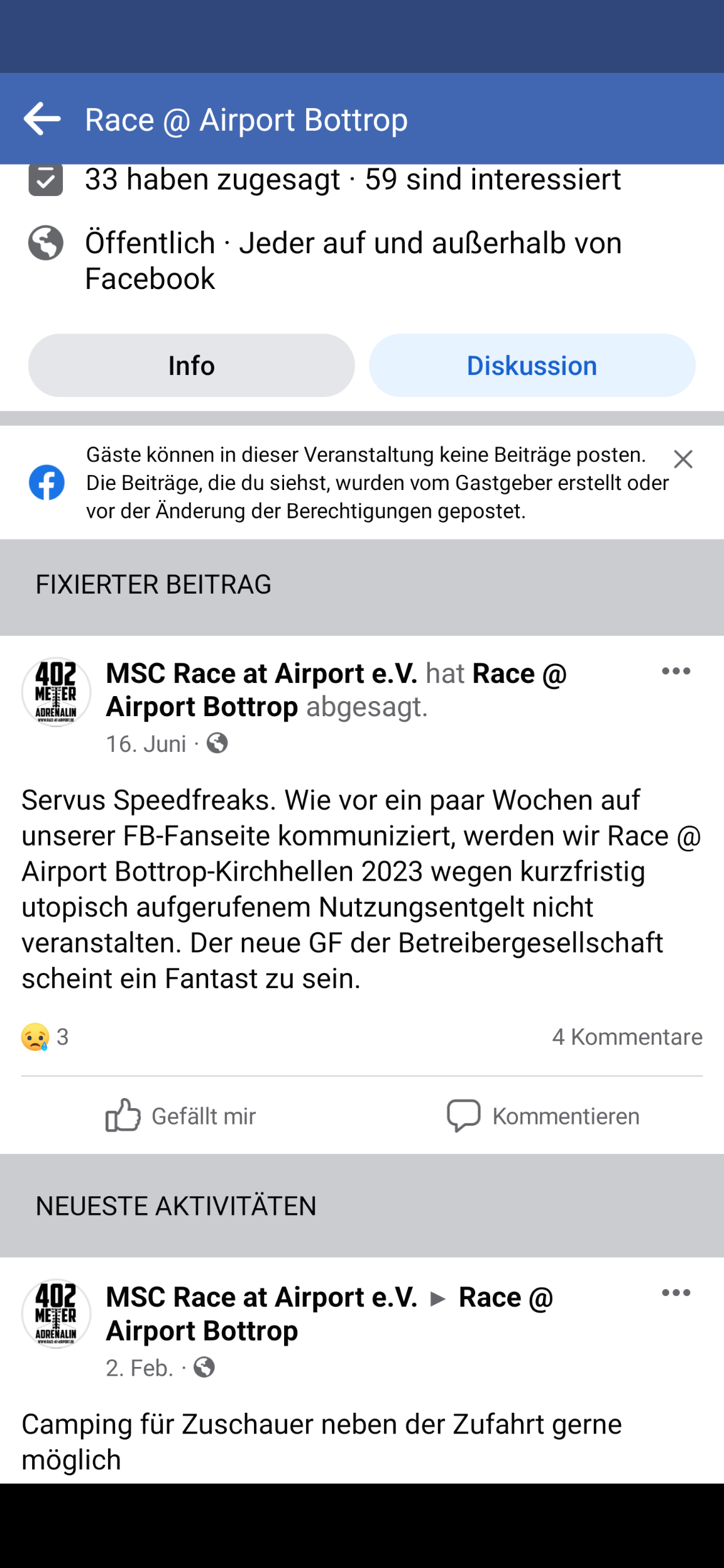View the 4 Kommentare on pinned post
Image resolution: width=724 pixels, height=1568 pixels.
627,1037
